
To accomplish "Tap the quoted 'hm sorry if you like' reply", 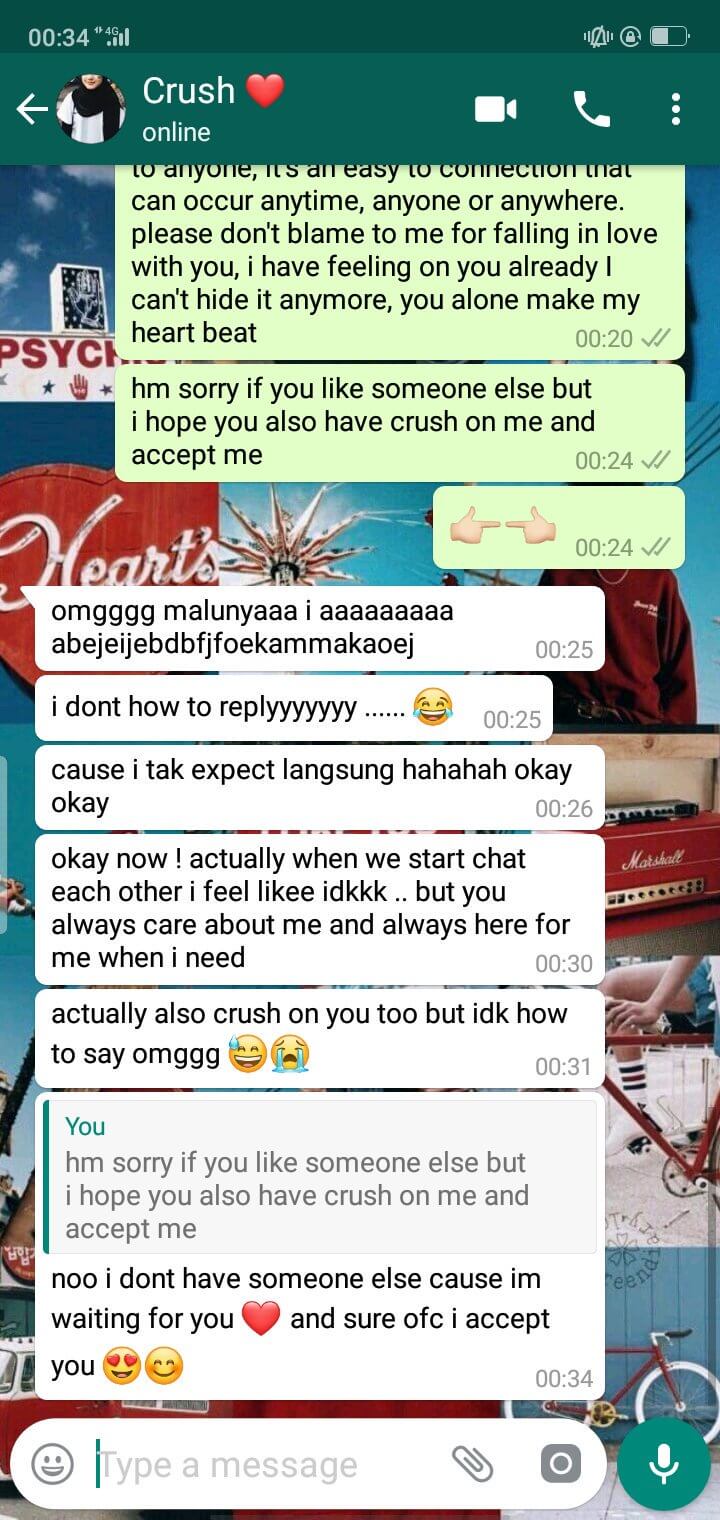I will pyautogui.click(x=320, y=1176).
